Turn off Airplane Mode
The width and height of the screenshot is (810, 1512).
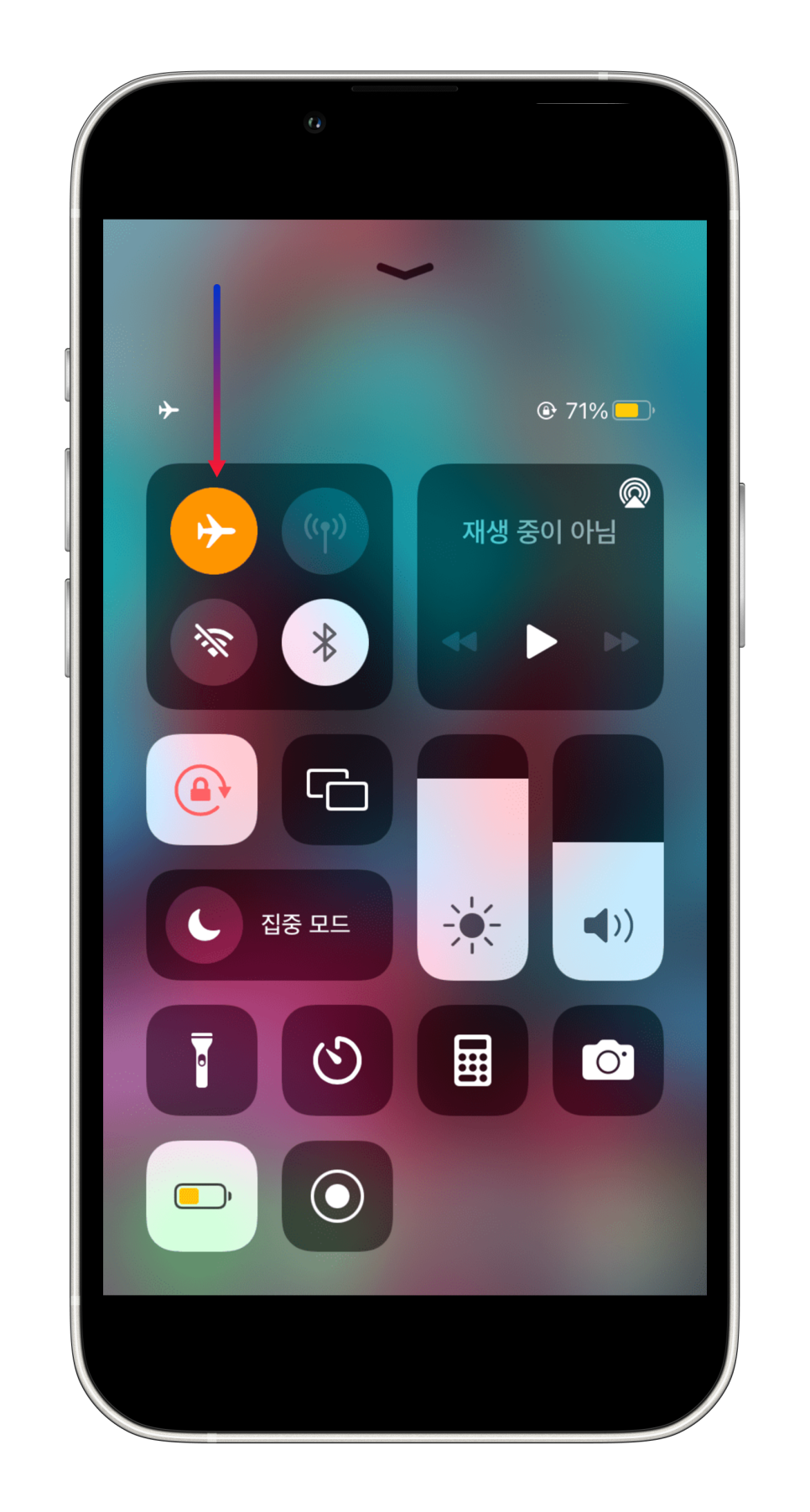coord(214,531)
